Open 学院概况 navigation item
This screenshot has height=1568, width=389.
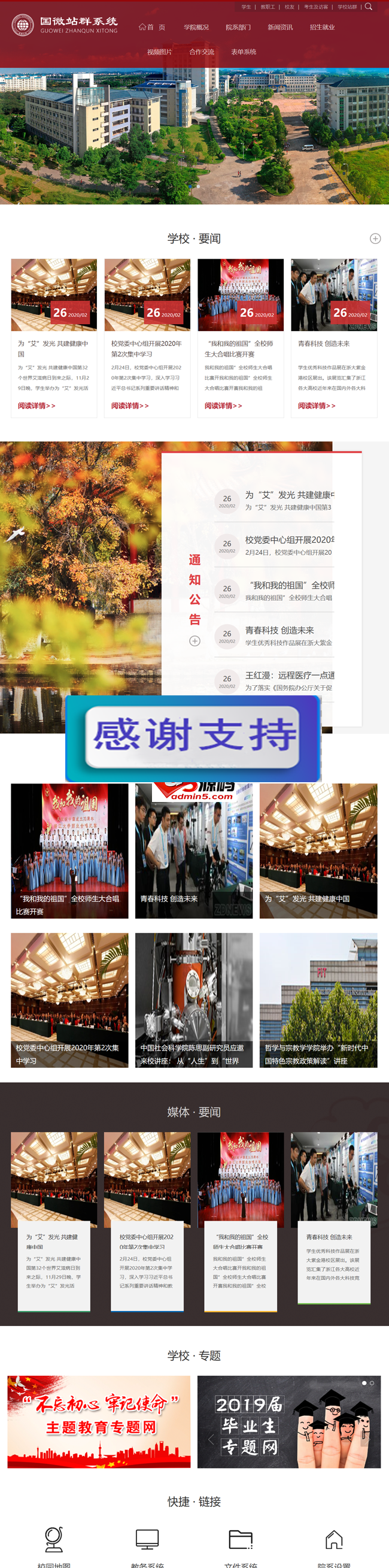(x=196, y=28)
